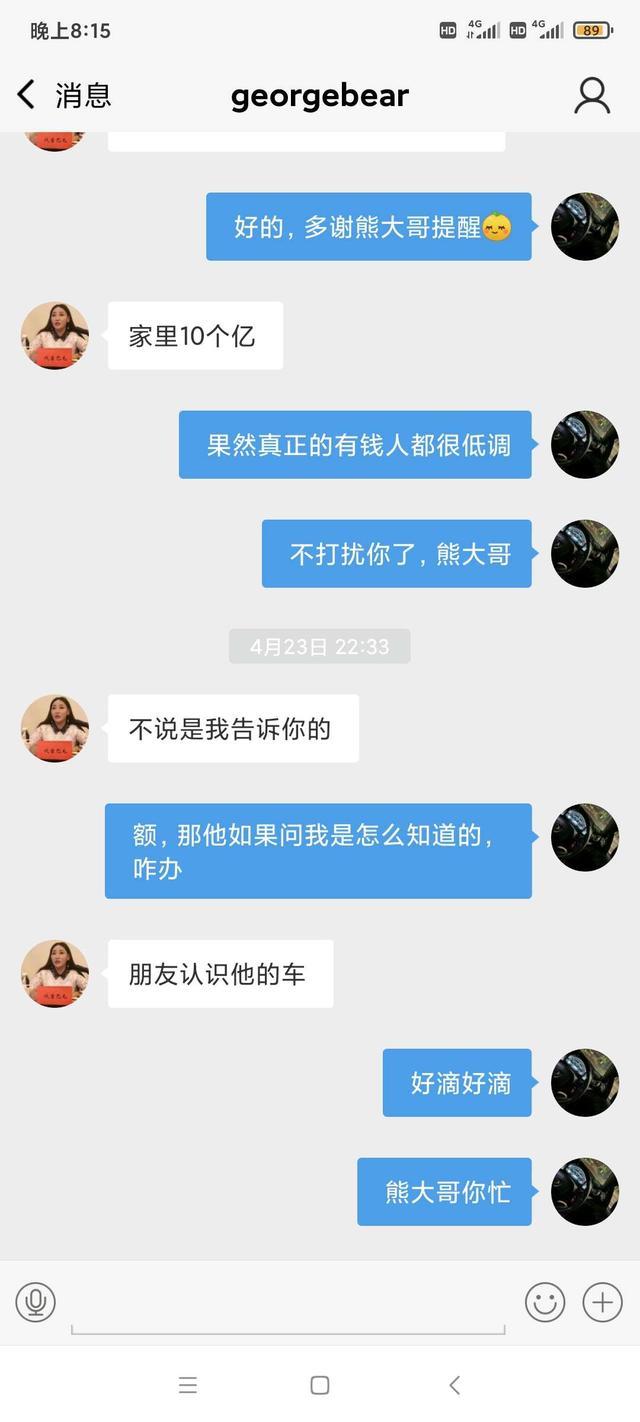Go to system home screen
Image resolution: width=640 pixels, height=1422 pixels.
click(320, 1385)
